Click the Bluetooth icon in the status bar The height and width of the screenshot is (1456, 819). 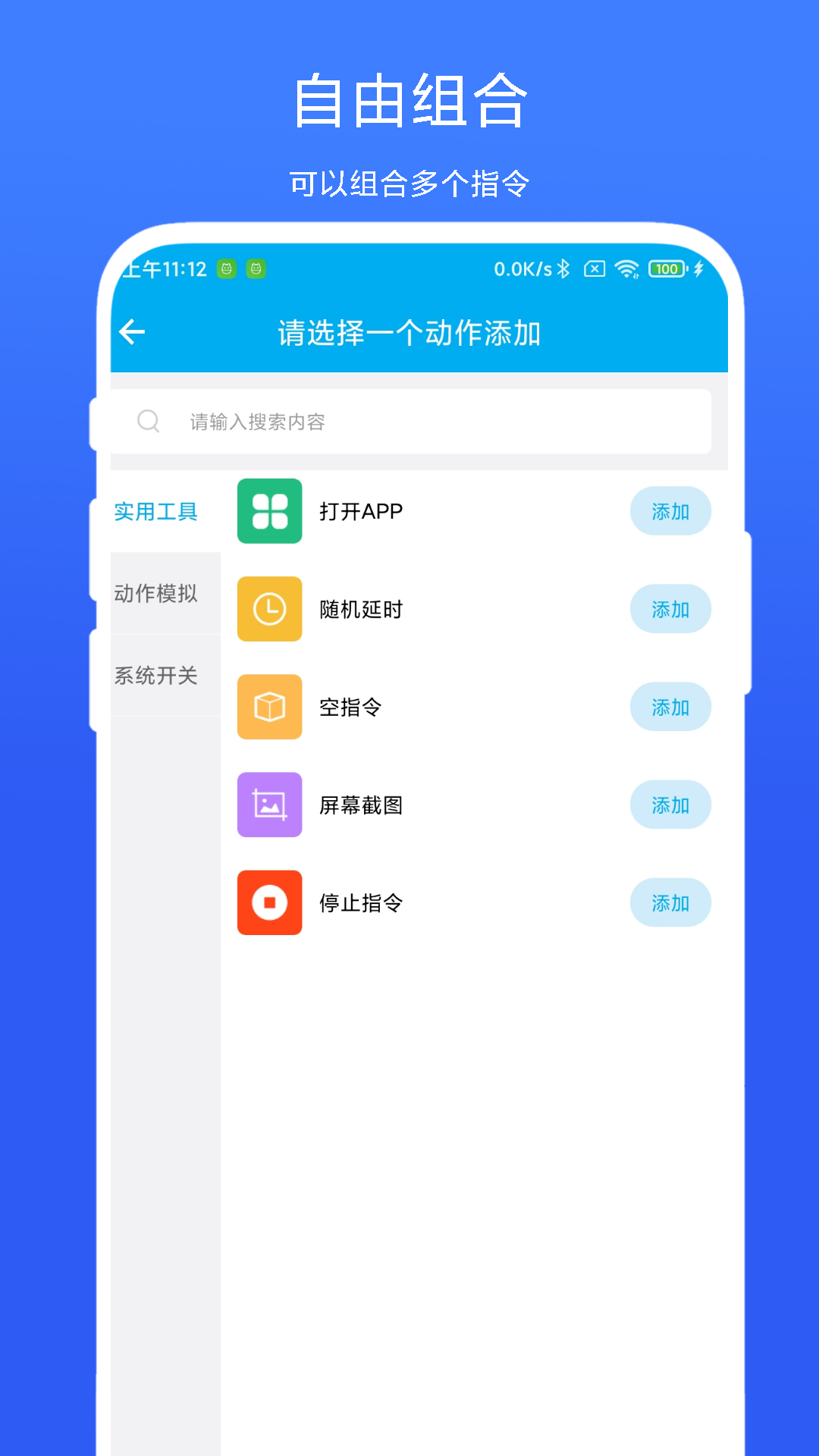click(565, 268)
